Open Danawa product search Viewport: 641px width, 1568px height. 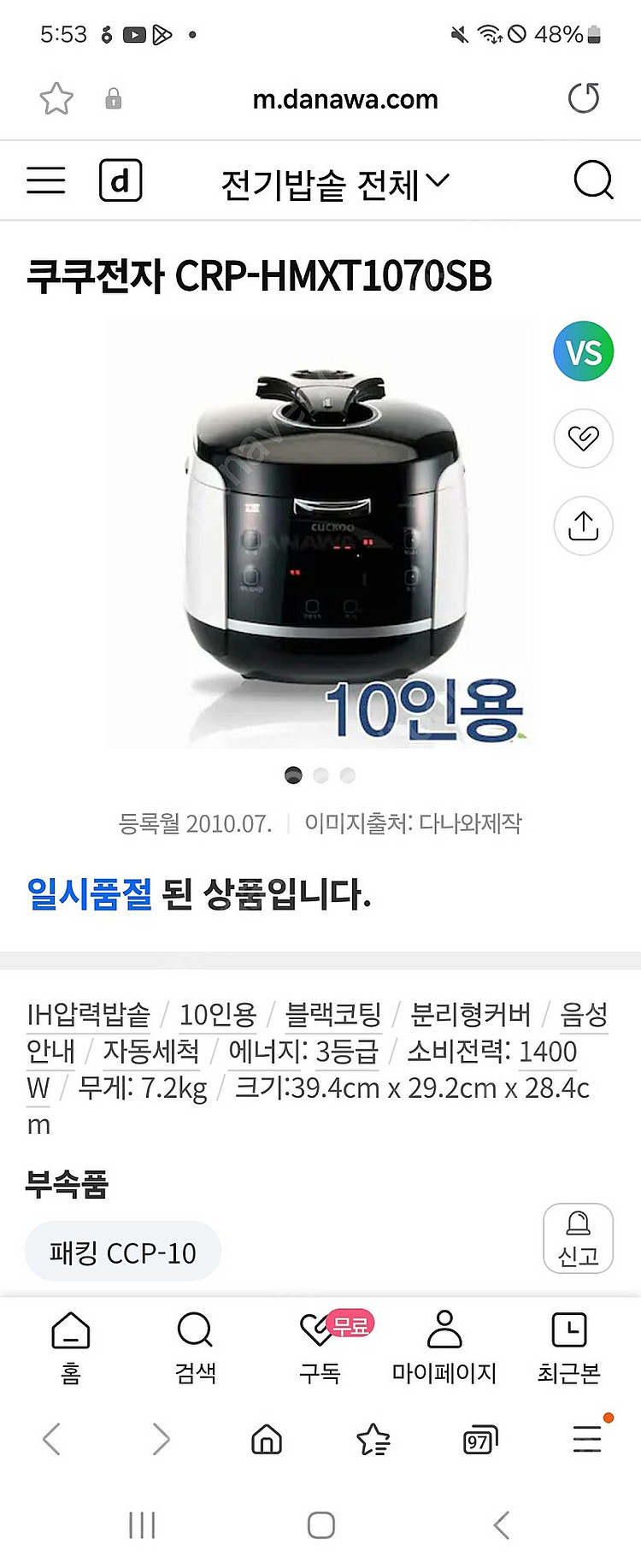593,180
